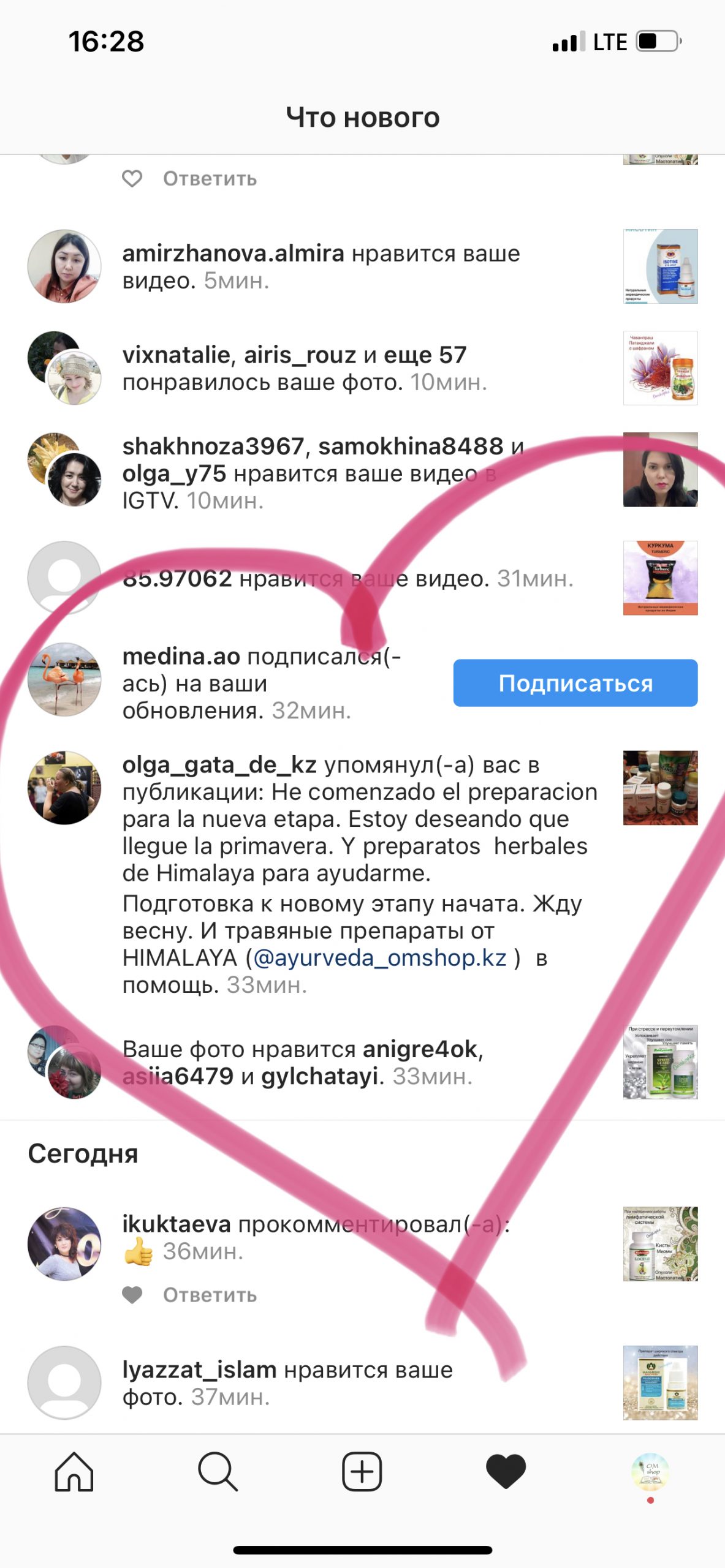Open the post ikuktaeva commented on
The height and width of the screenshot is (1568, 725).
click(660, 1244)
